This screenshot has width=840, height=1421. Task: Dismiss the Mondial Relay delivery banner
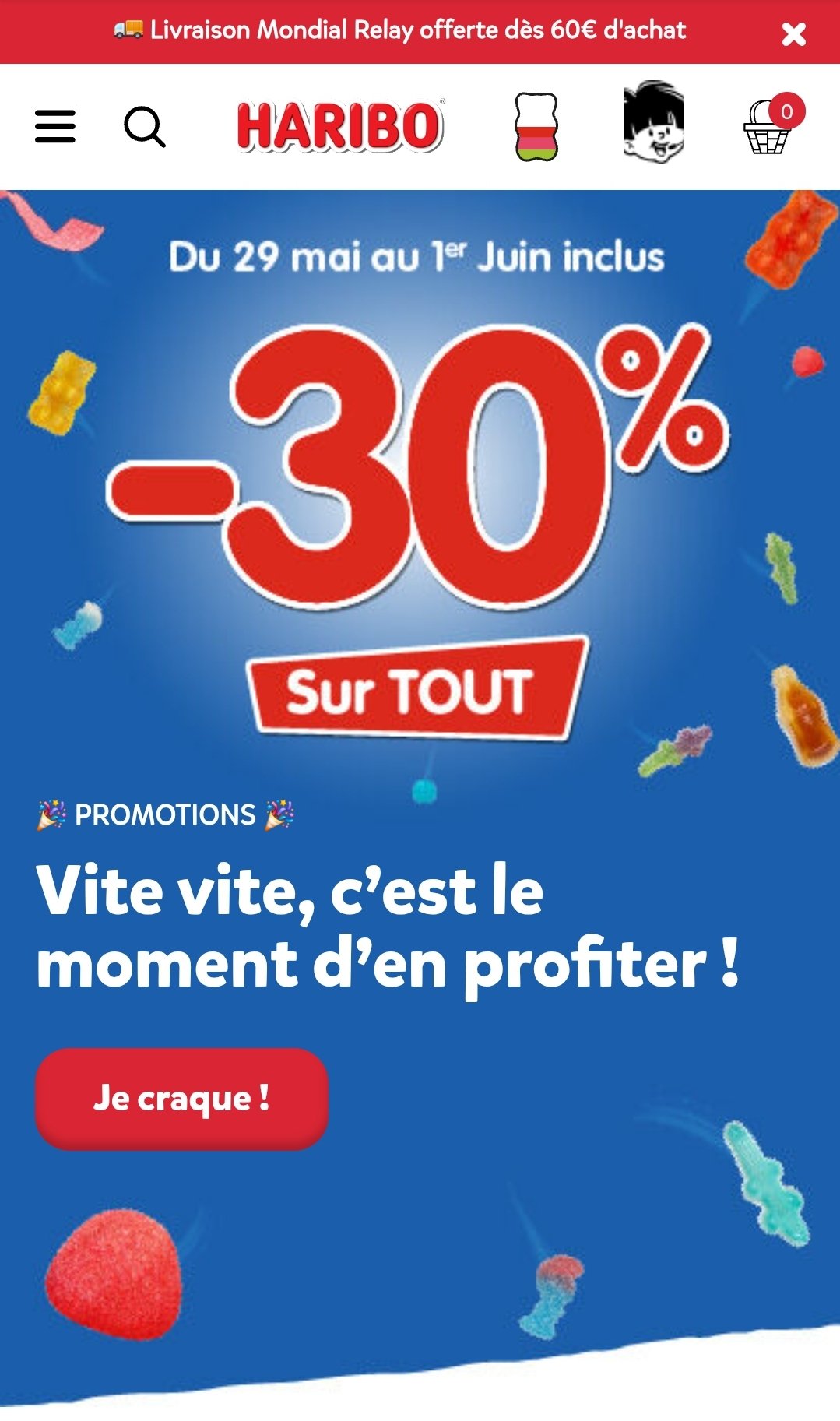(x=793, y=33)
